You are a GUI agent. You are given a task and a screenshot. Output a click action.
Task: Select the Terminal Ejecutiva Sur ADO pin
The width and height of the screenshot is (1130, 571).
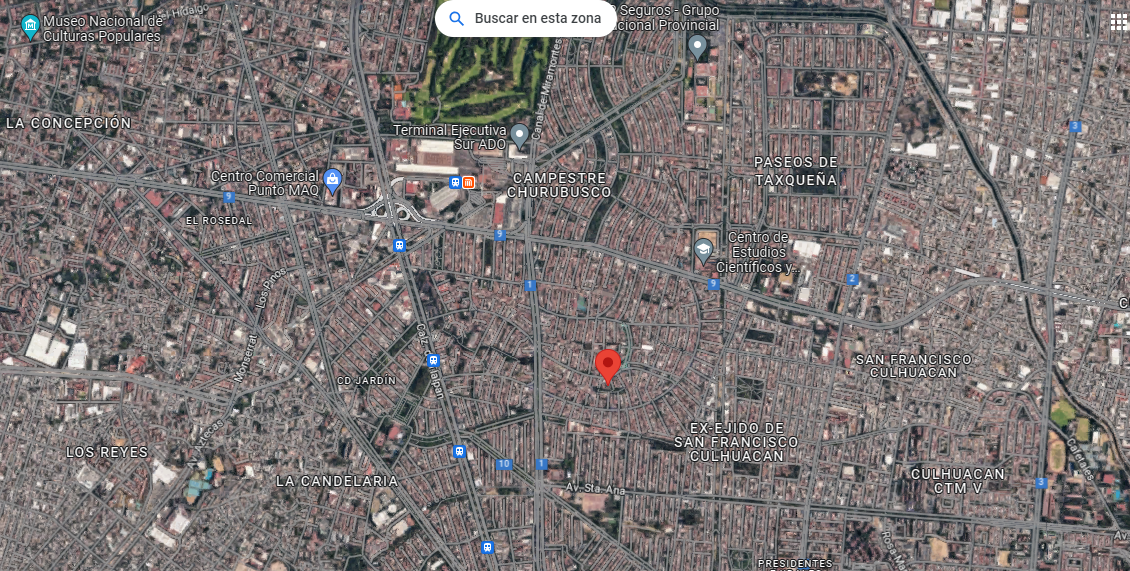(x=520, y=136)
